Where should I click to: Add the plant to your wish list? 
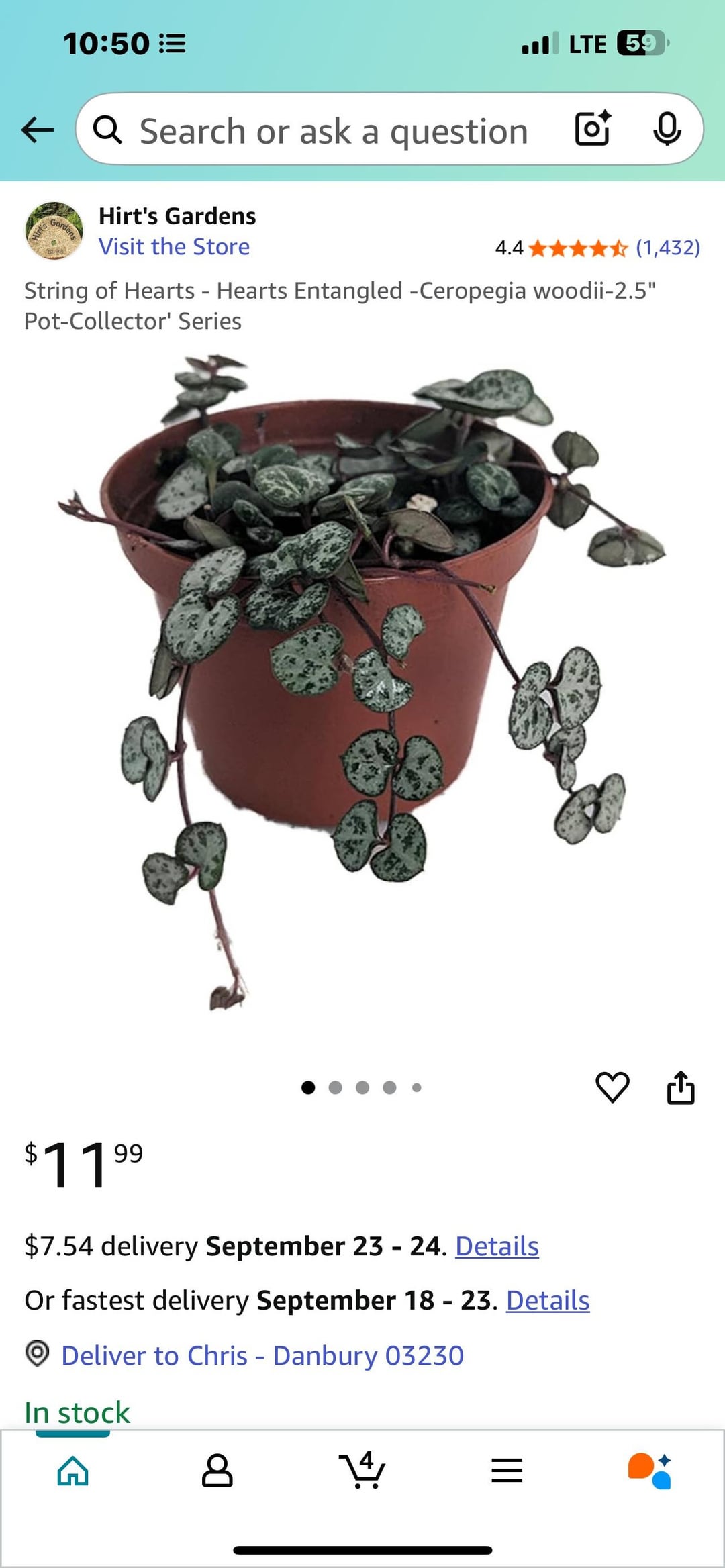[x=612, y=1087]
